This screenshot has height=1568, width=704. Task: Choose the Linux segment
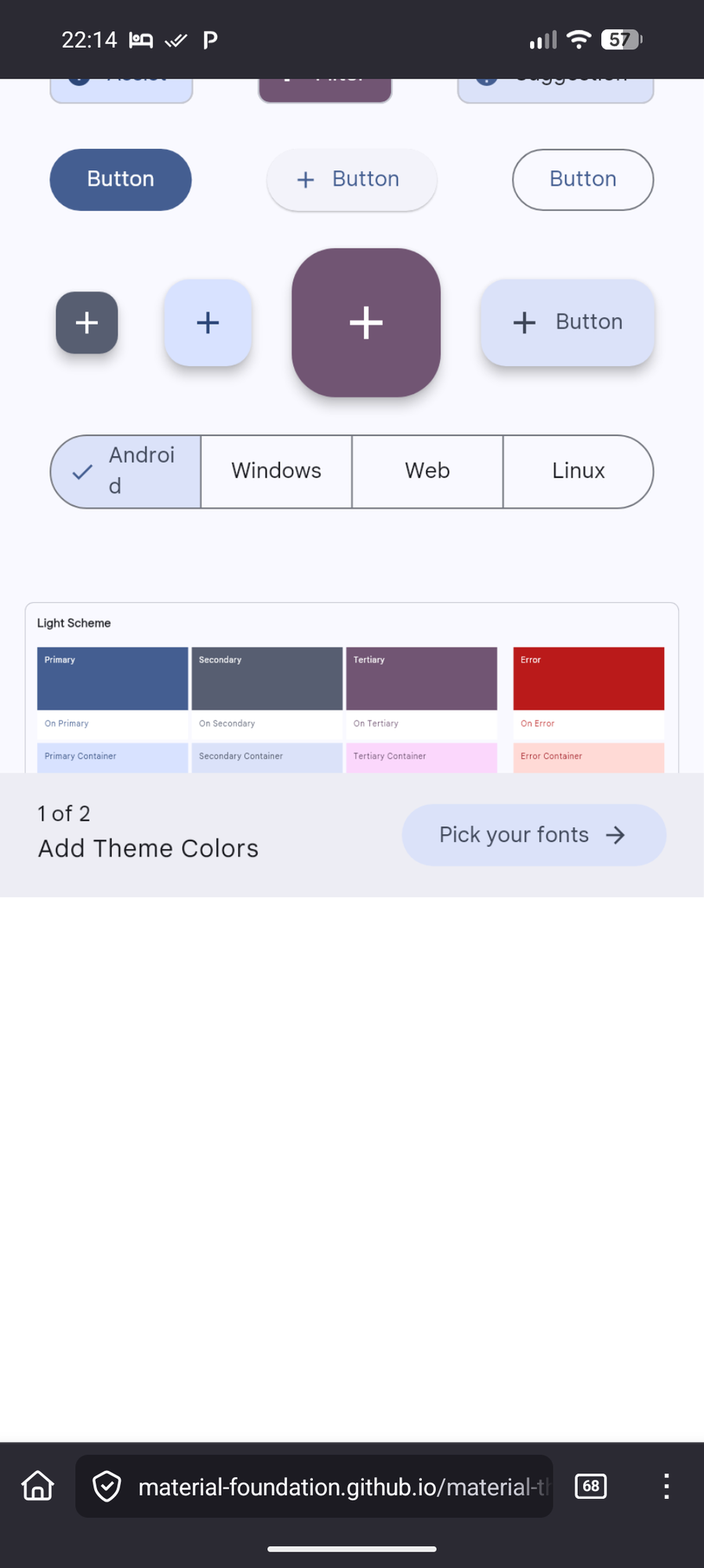pyautogui.click(x=578, y=471)
